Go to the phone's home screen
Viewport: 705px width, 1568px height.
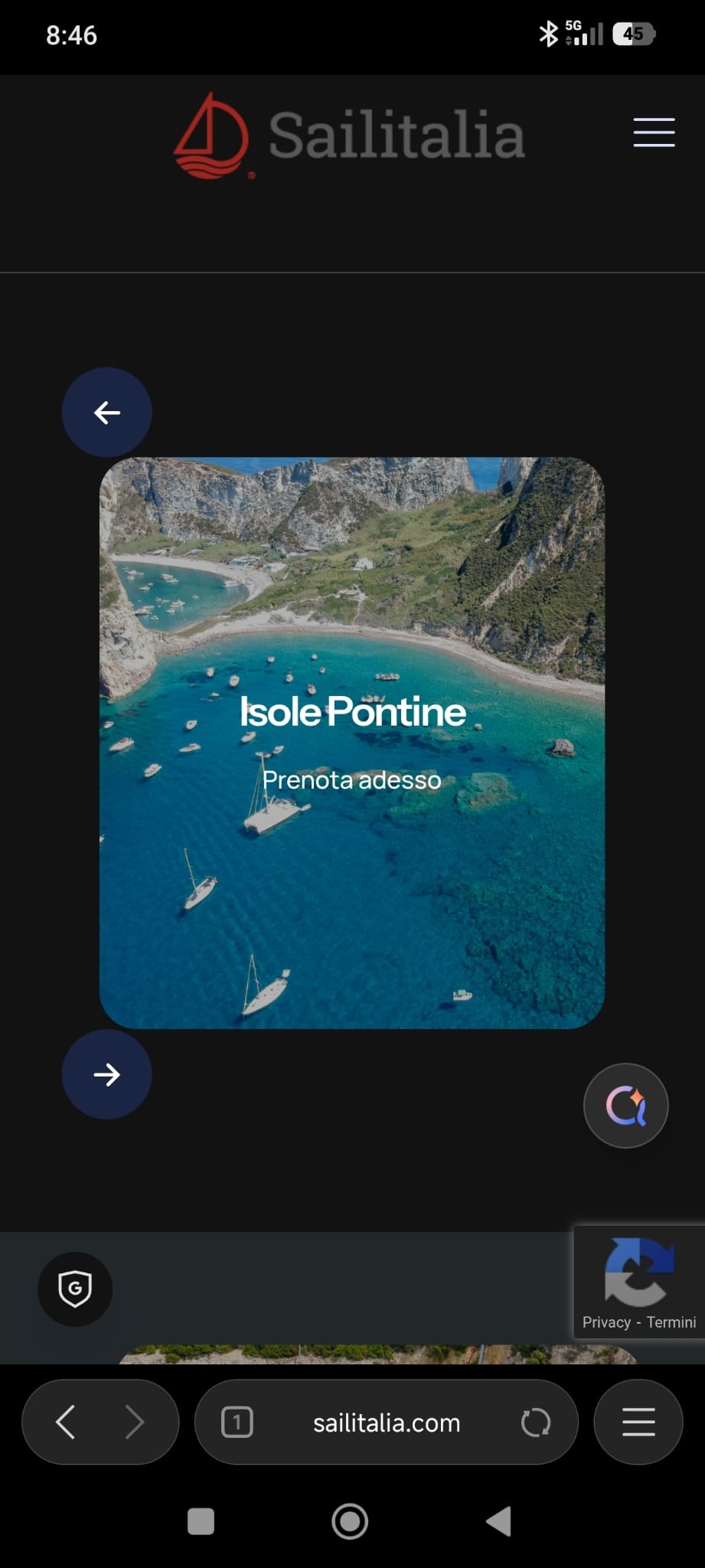(350, 1521)
